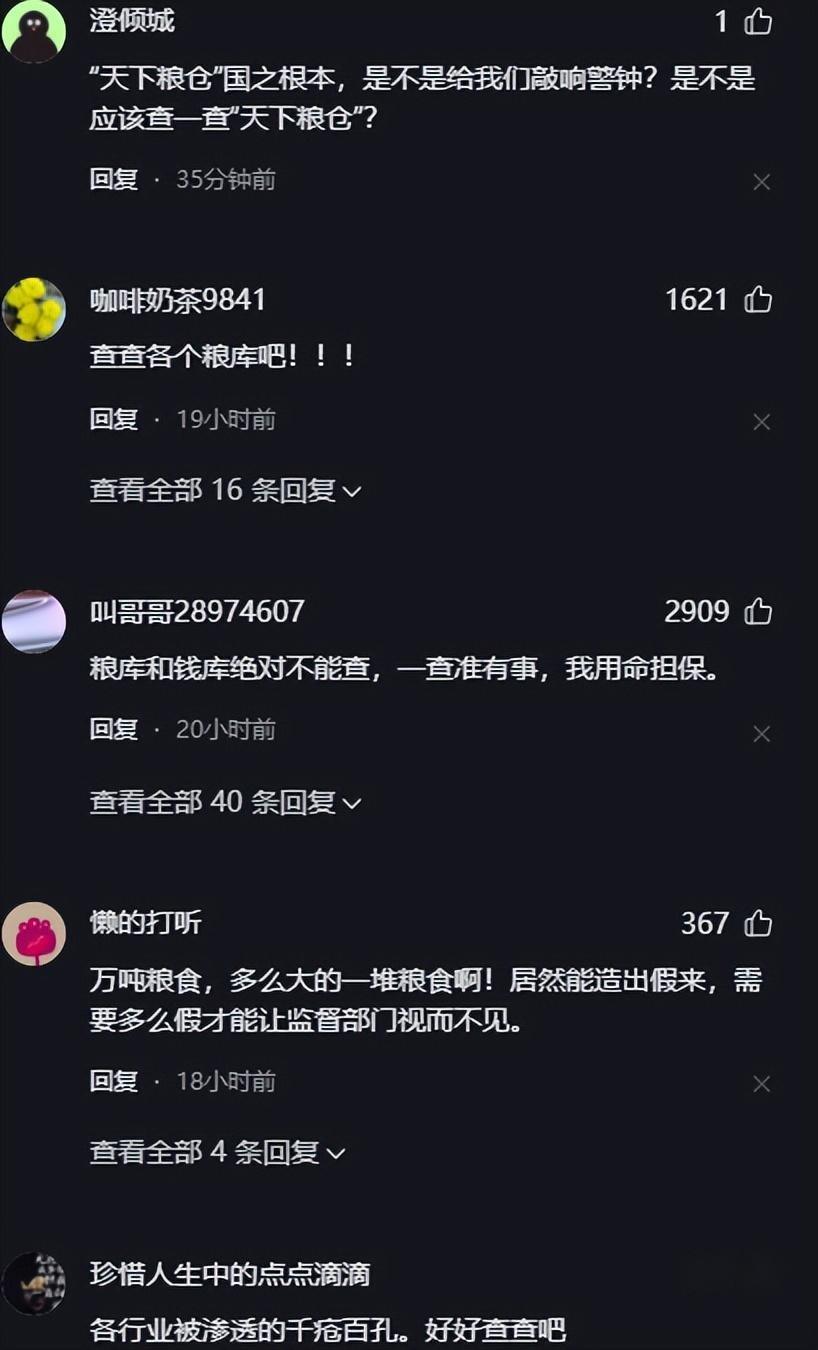Expand all 16 replies
Viewport: 818px width, 1350px height.
click(x=225, y=491)
